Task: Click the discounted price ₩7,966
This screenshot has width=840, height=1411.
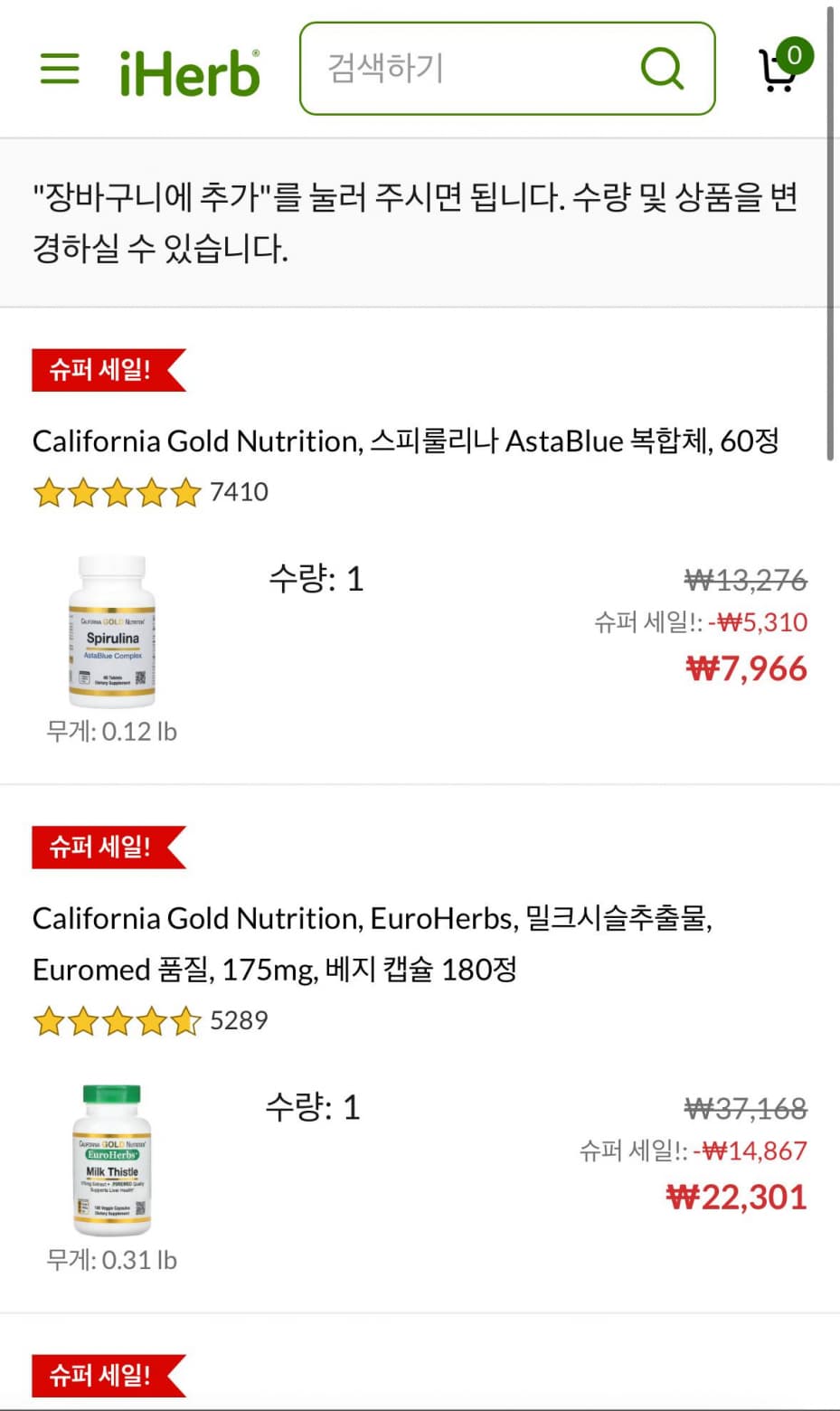Action: pyautogui.click(x=745, y=669)
